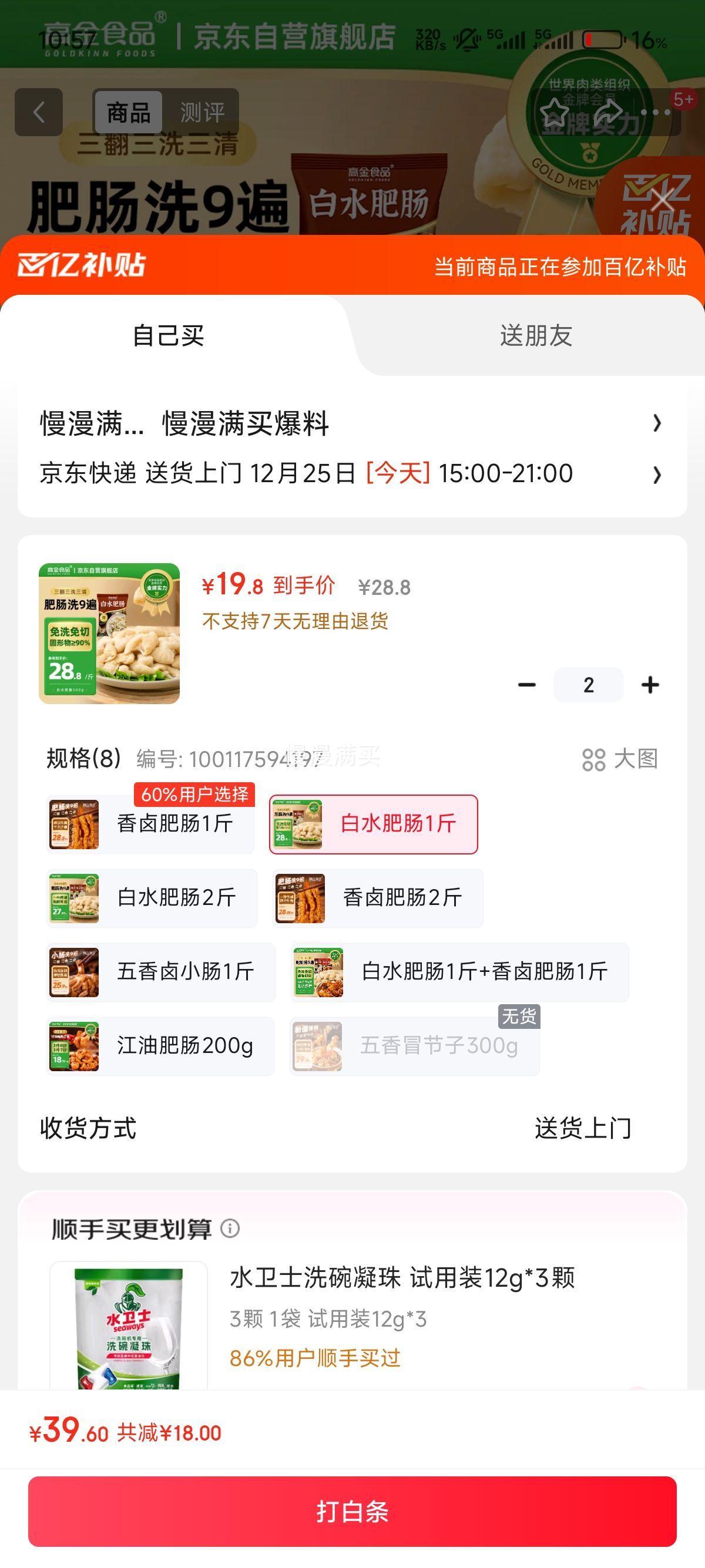The height and width of the screenshot is (1568, 705).
Task: Select 五香卤小肠1斤
Action: (x=161, y=971)
